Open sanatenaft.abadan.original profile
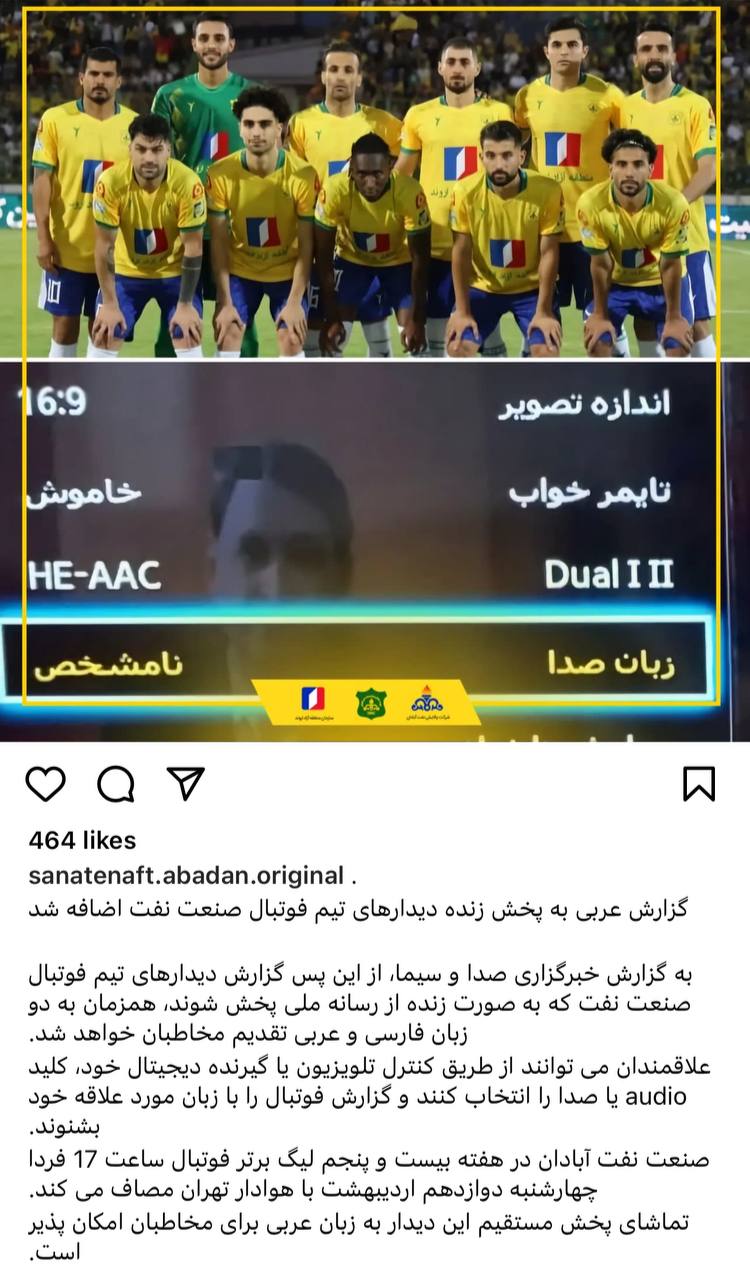This screenshot has height=1280, width=750. point(186,875)
